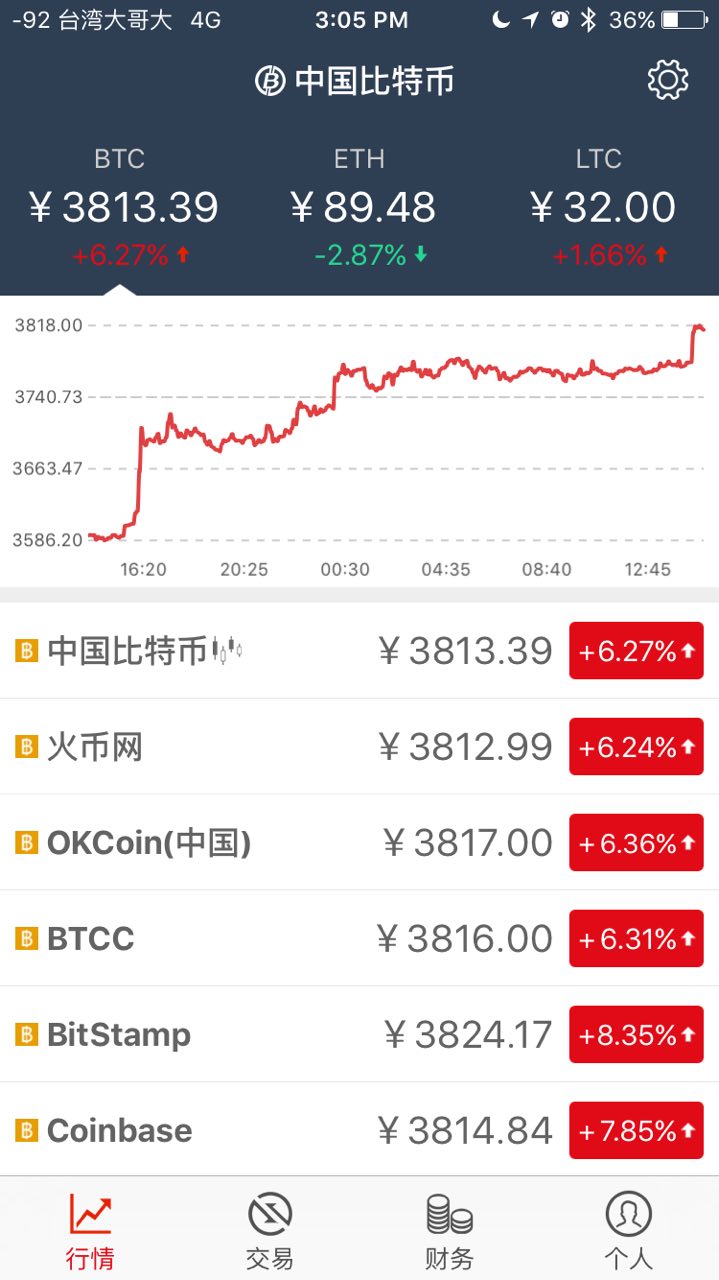Open the Coinbase market row
This screenshot has height=1280, width=719.
pos(359,1131)
